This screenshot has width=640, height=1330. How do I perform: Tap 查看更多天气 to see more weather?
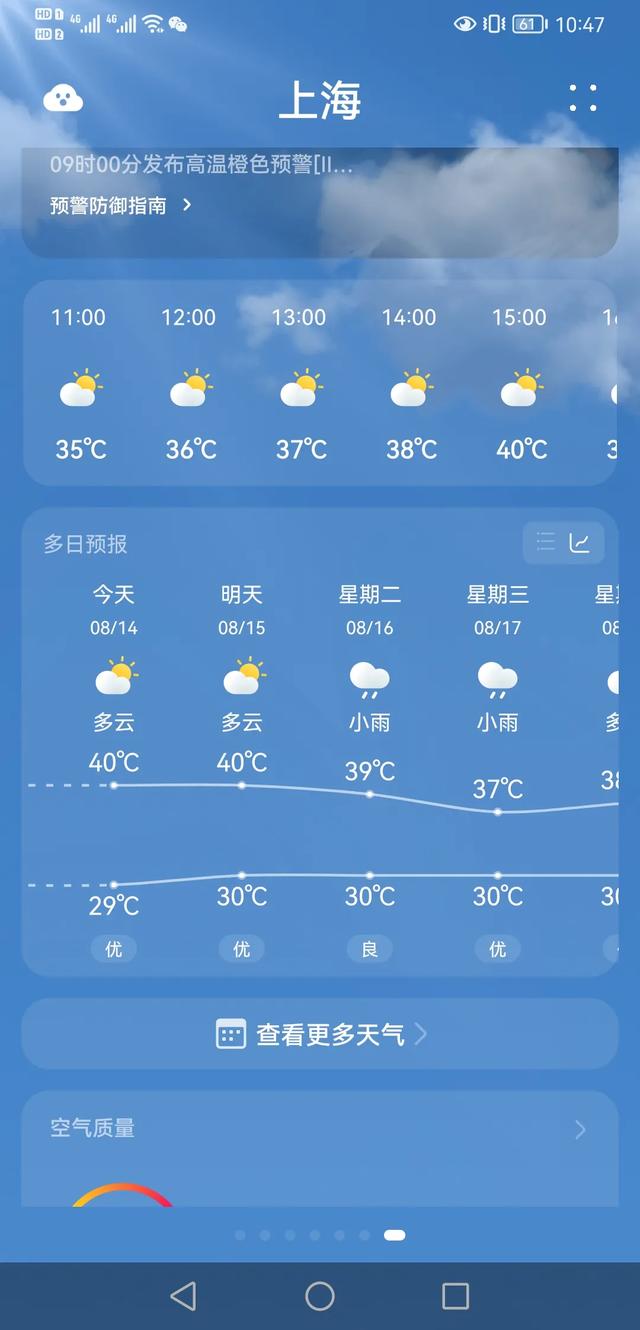coord(320,1034)
